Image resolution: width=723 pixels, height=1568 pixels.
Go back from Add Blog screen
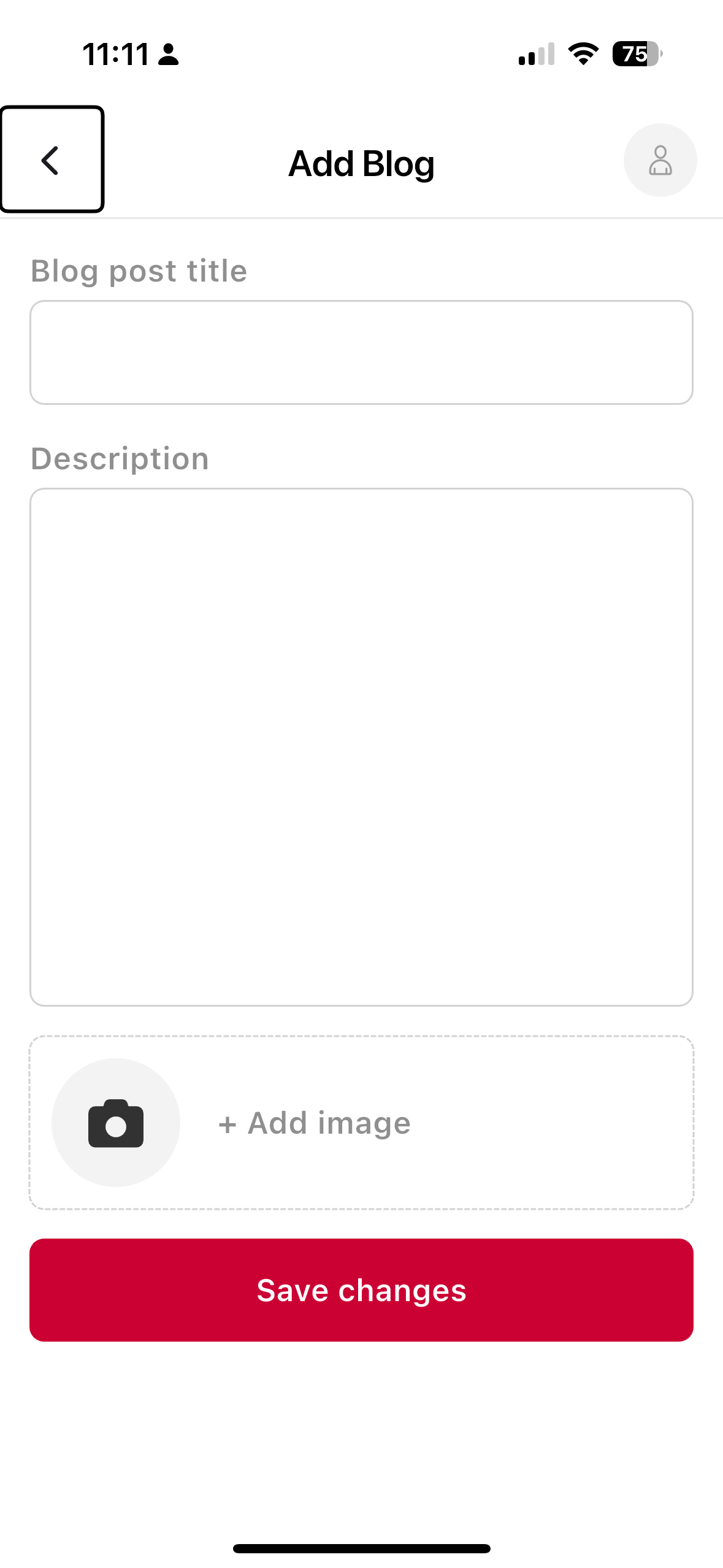(x=52, y=160)
